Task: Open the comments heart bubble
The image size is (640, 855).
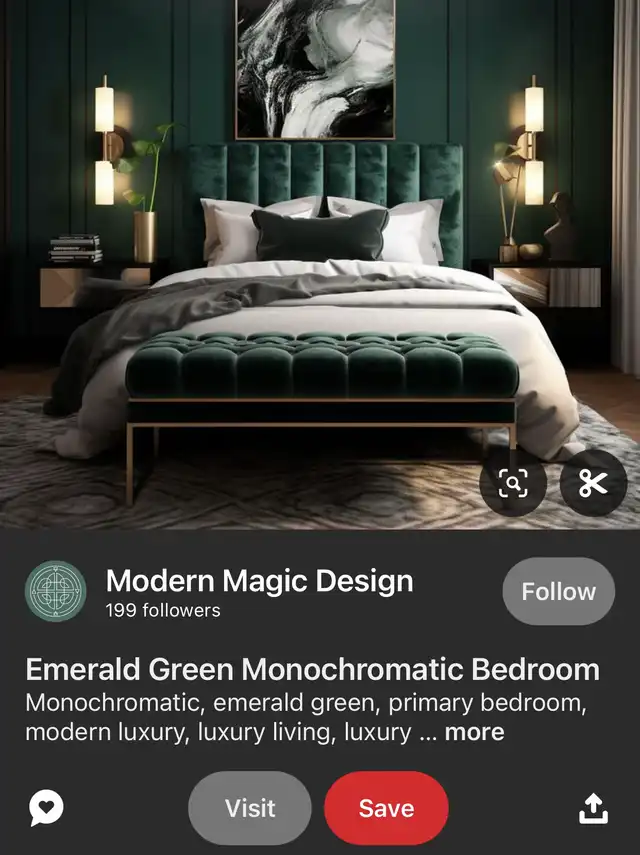Action: point(46,808)
